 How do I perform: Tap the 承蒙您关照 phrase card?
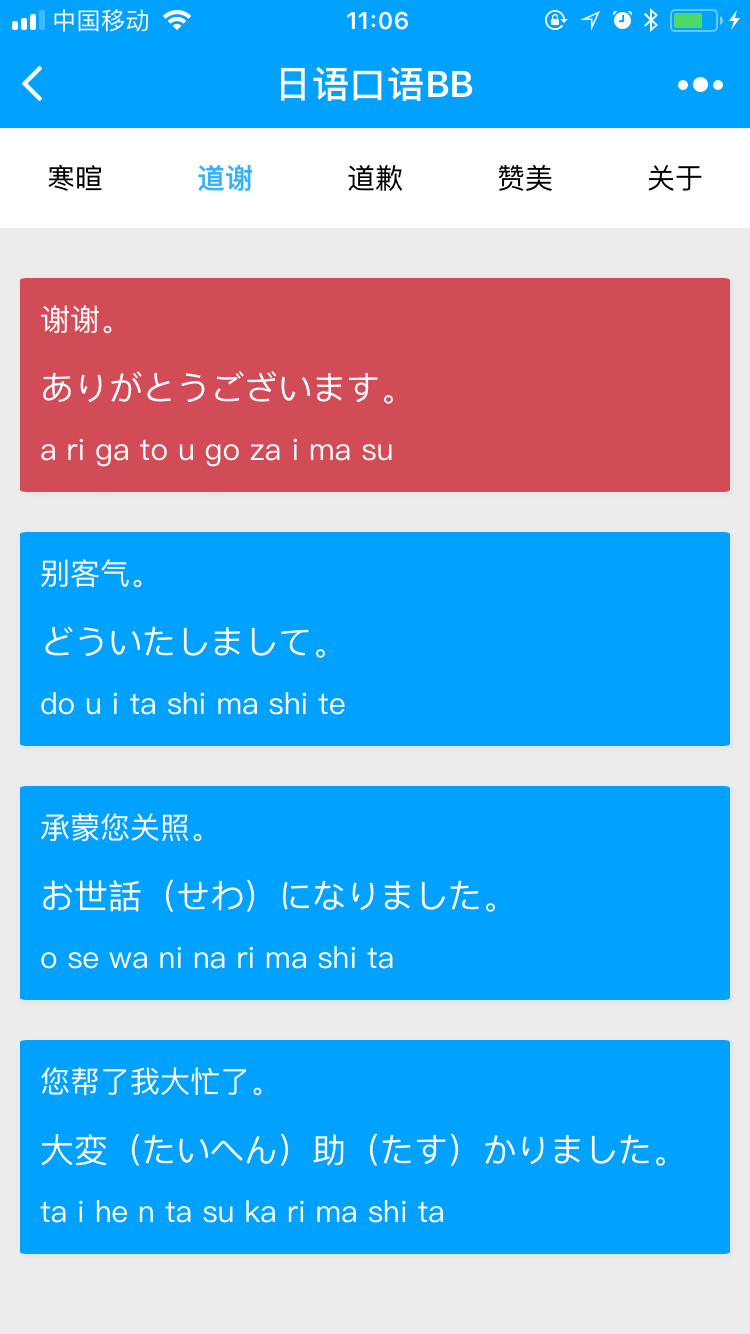[375, 893]
